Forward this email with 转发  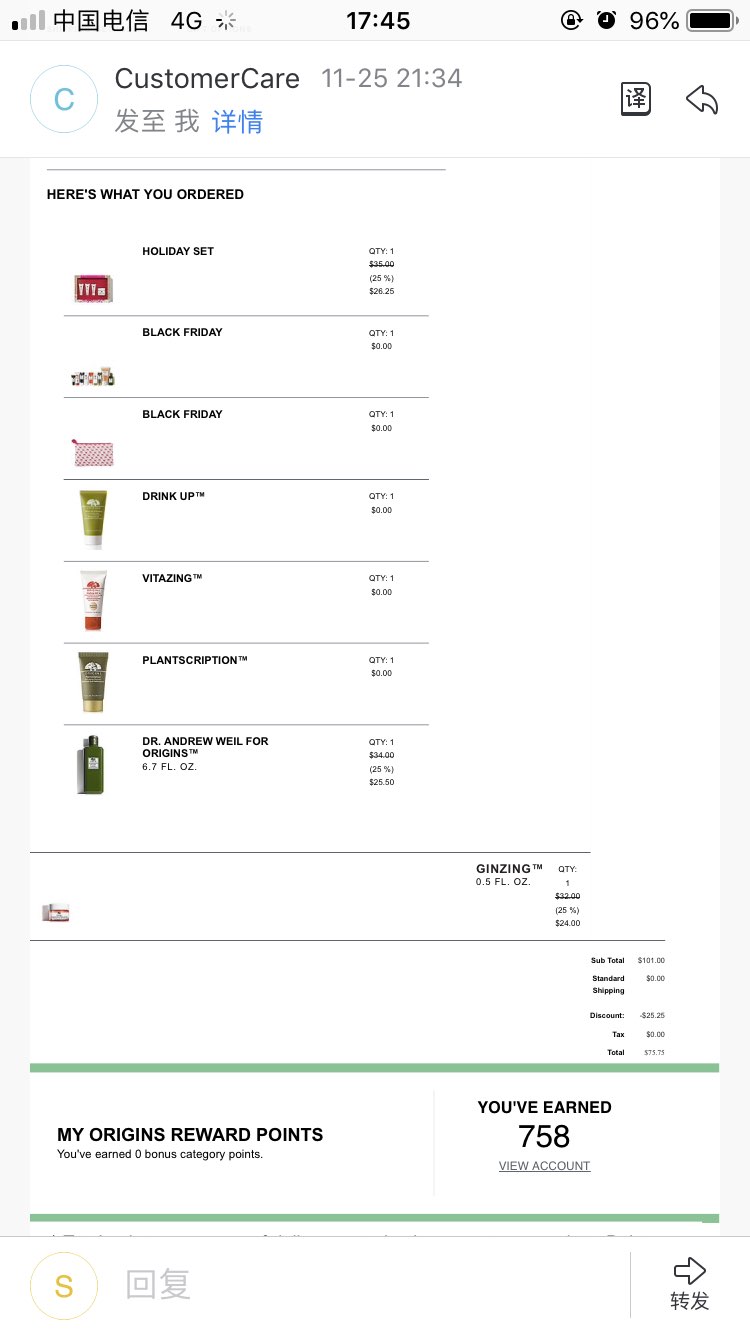690,1284
